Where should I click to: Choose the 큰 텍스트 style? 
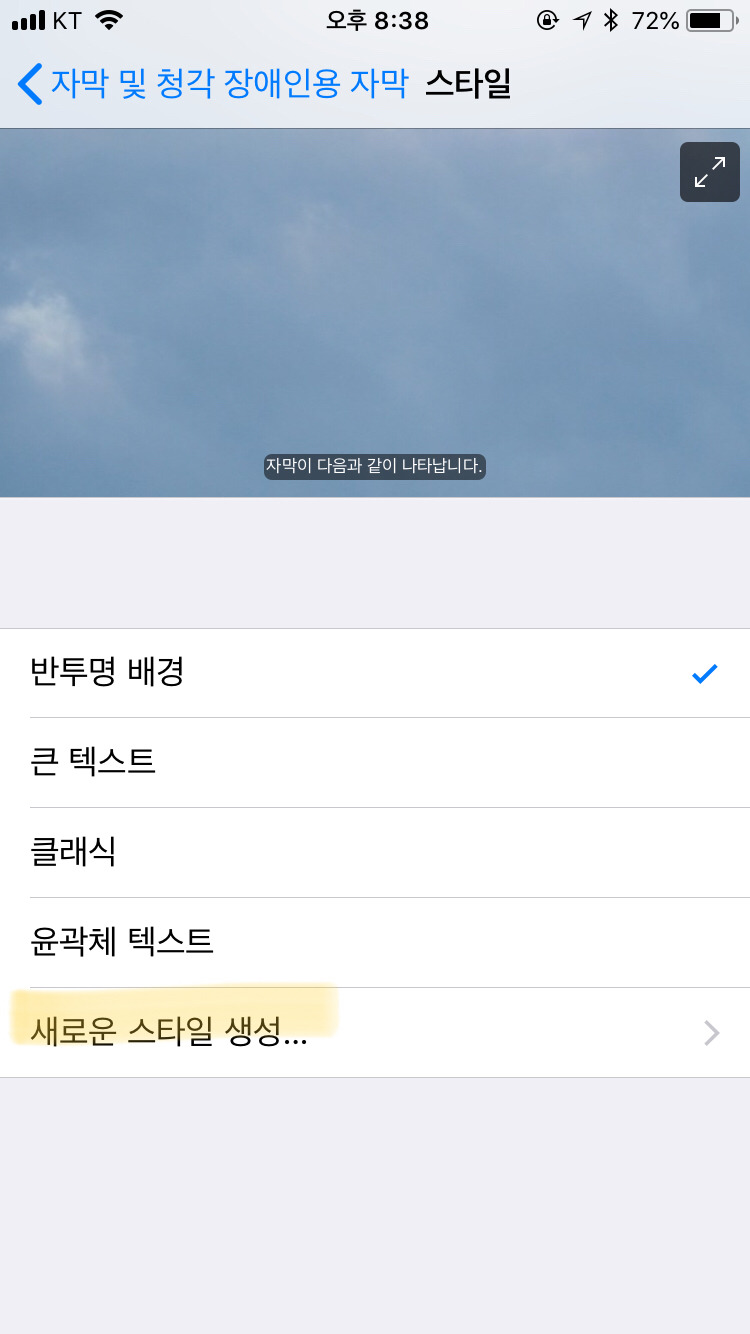pos(375,762)
